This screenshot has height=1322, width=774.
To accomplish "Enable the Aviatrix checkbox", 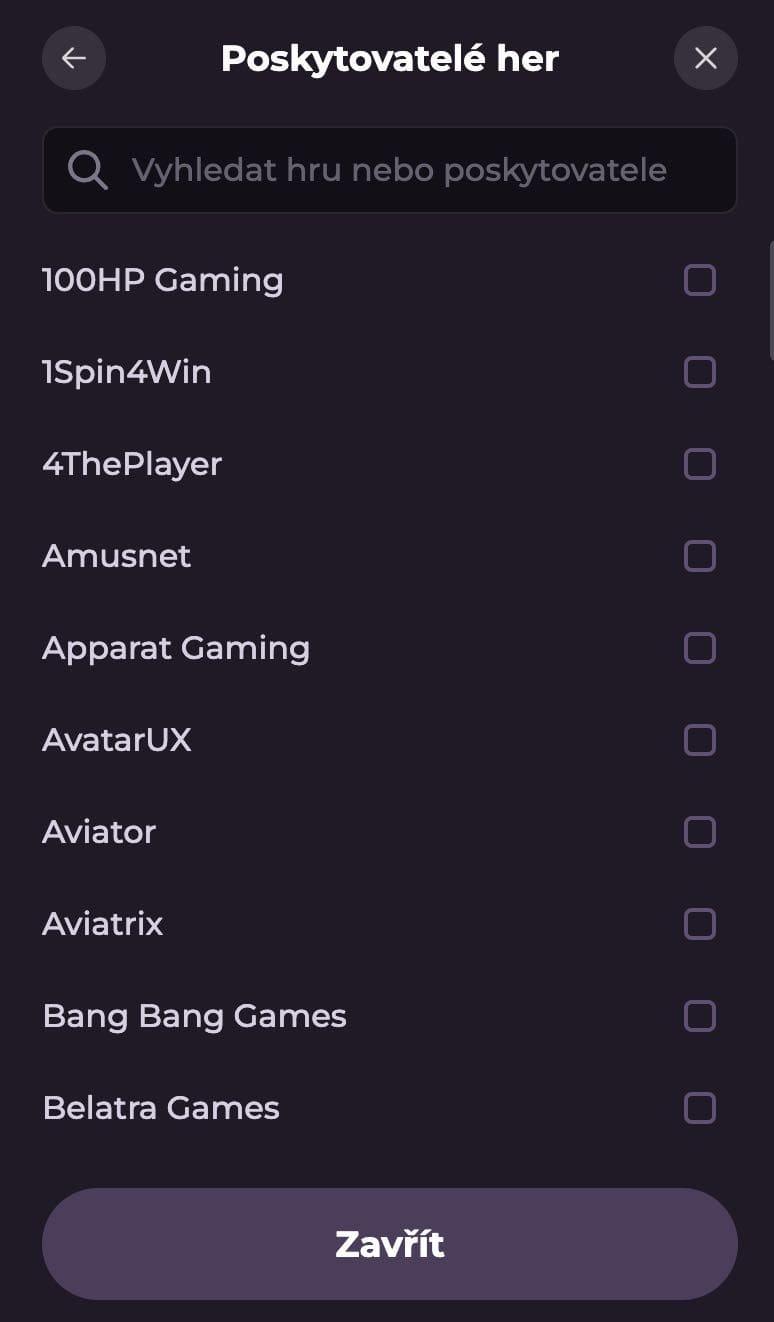I will pos(699,924).
